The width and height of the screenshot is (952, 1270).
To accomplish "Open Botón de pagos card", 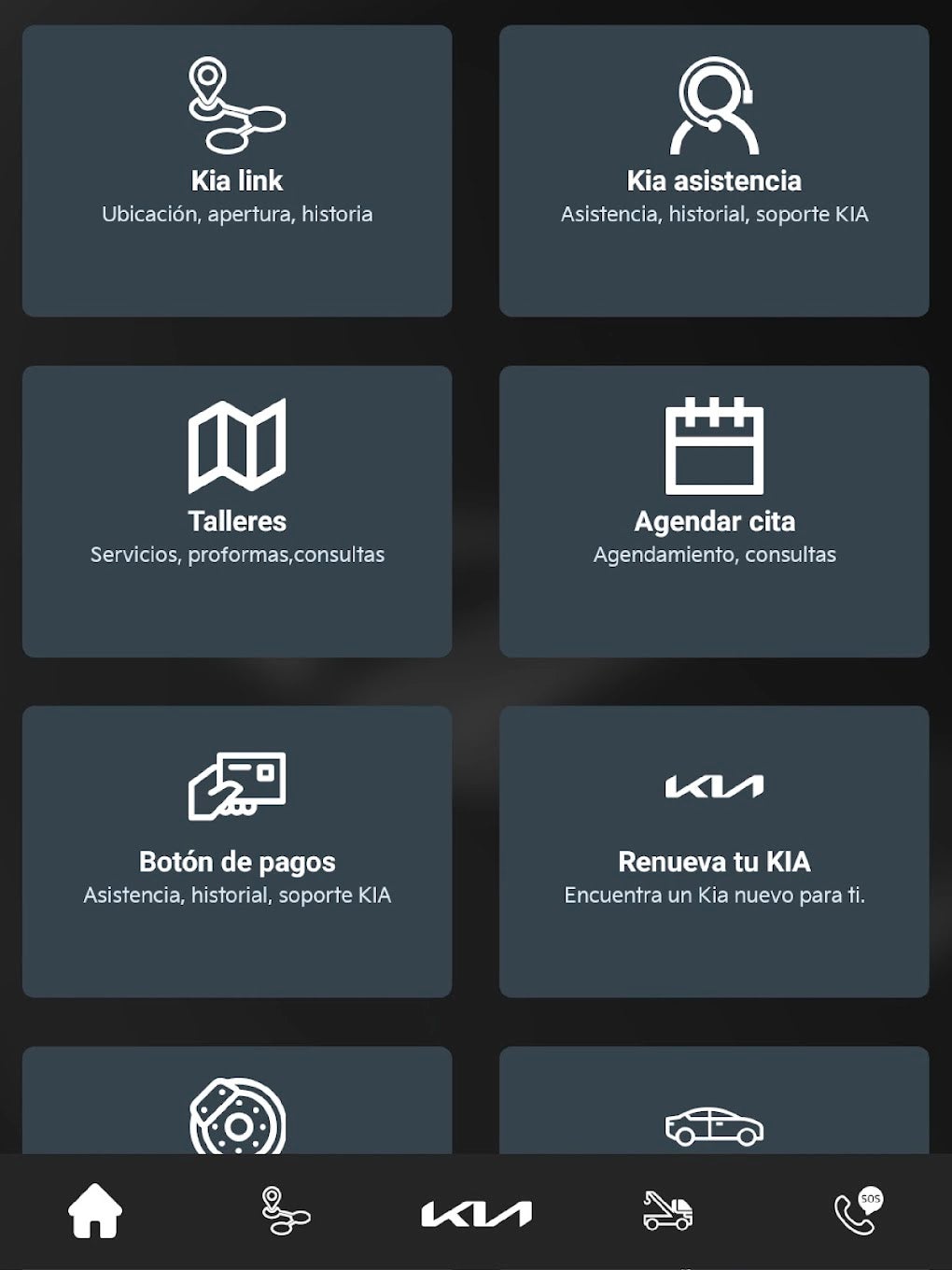I will coord(237,852).
